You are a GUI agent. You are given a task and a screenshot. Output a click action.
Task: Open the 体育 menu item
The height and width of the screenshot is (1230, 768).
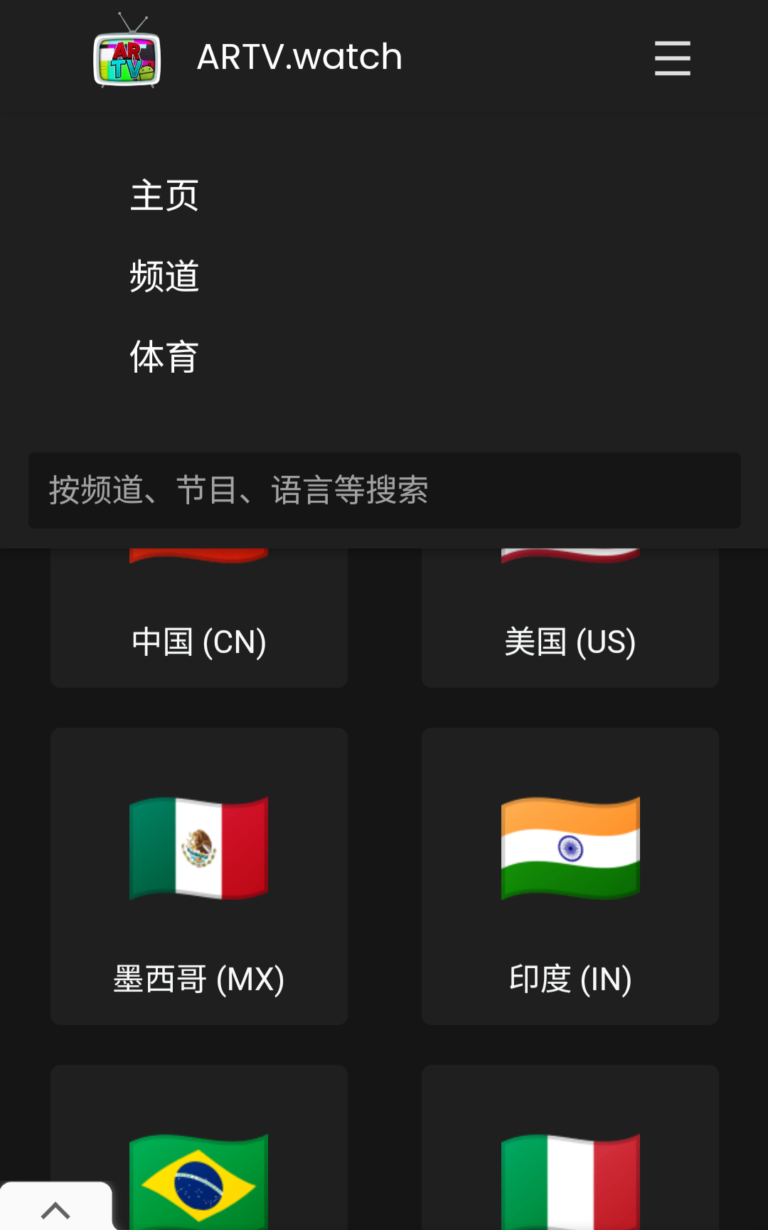(164, 356)
